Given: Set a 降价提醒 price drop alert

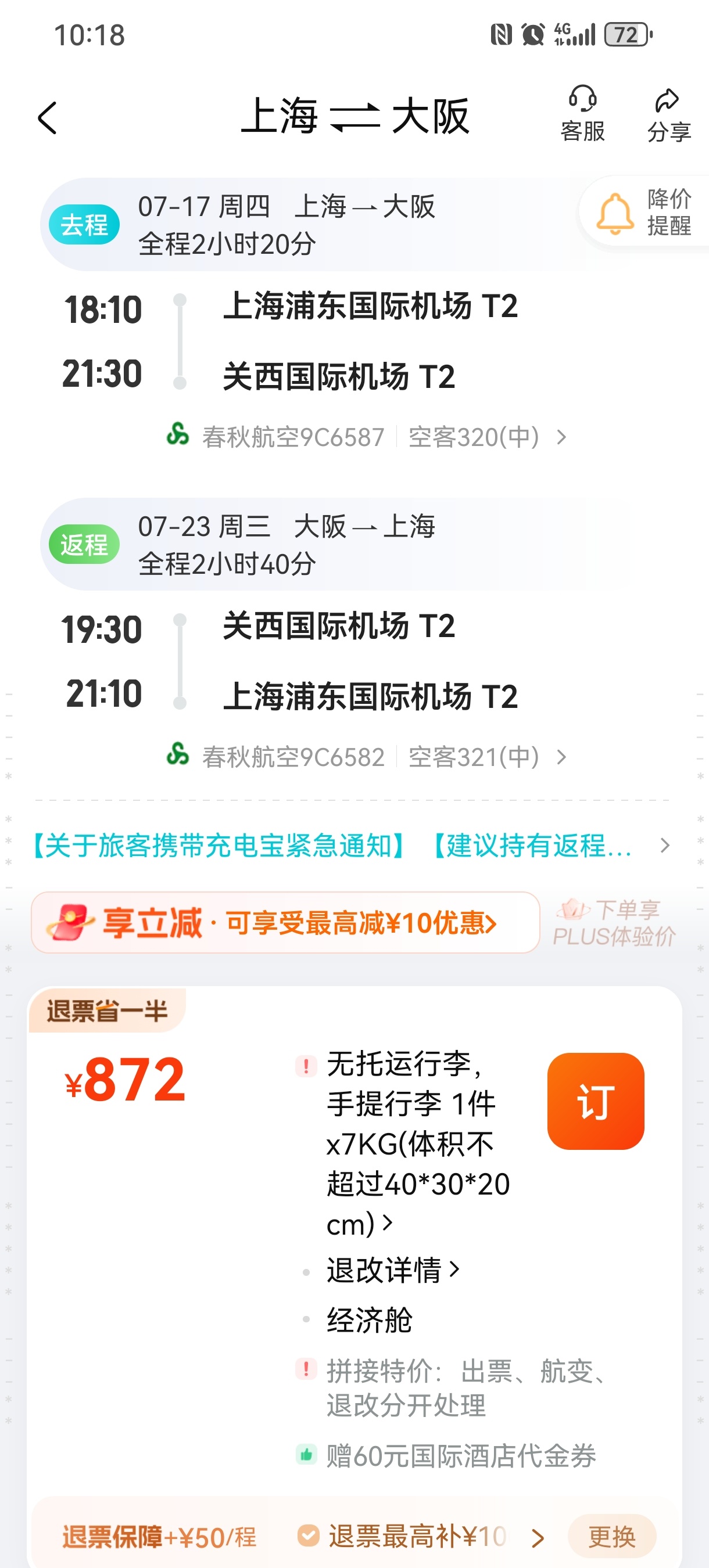Looking at the screenshot, I should pyautogui.click(x=646, y=213).
